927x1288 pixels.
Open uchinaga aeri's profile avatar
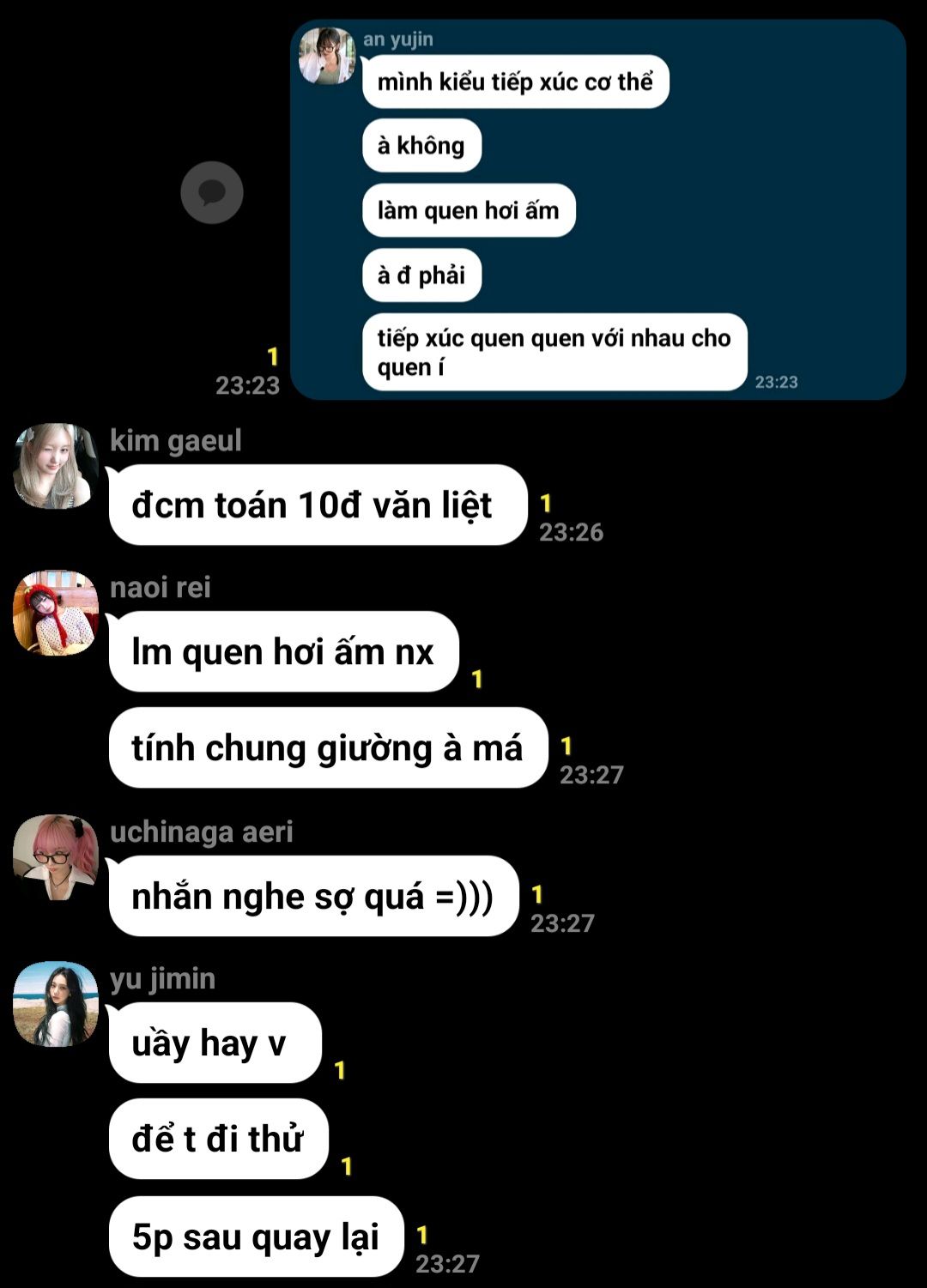(56, 857)
